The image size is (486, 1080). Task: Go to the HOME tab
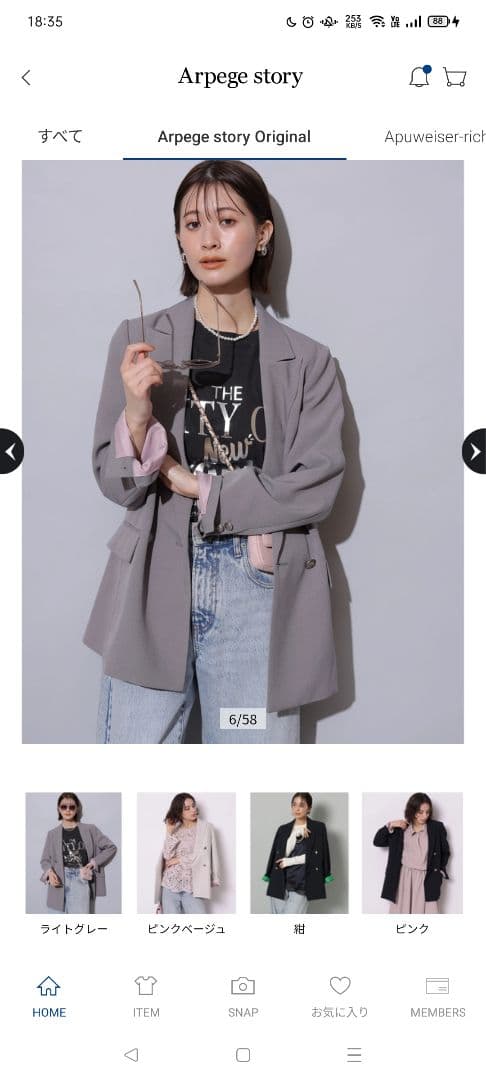coord(49,997)
